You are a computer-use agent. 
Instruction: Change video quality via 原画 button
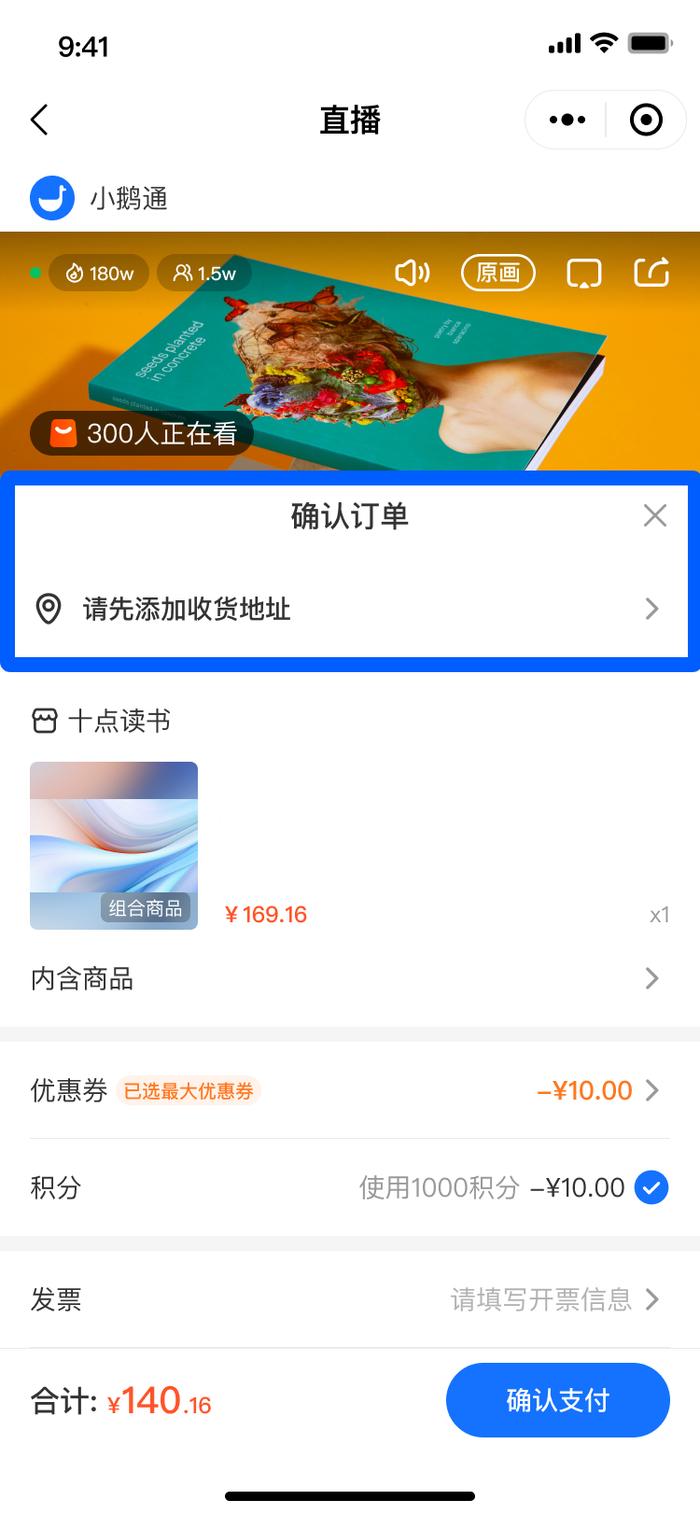498,273
